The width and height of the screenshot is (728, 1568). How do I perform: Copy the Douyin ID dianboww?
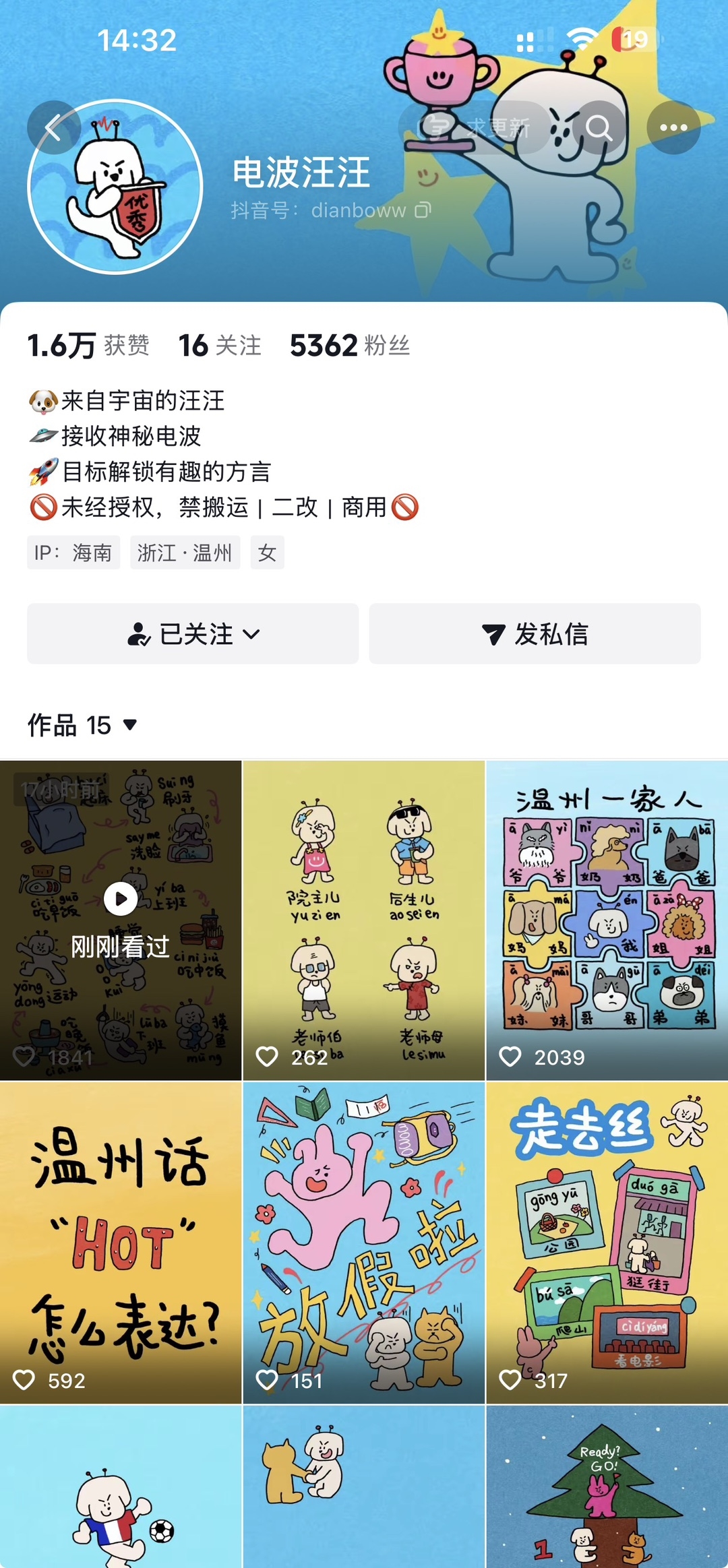coord(422,210)
